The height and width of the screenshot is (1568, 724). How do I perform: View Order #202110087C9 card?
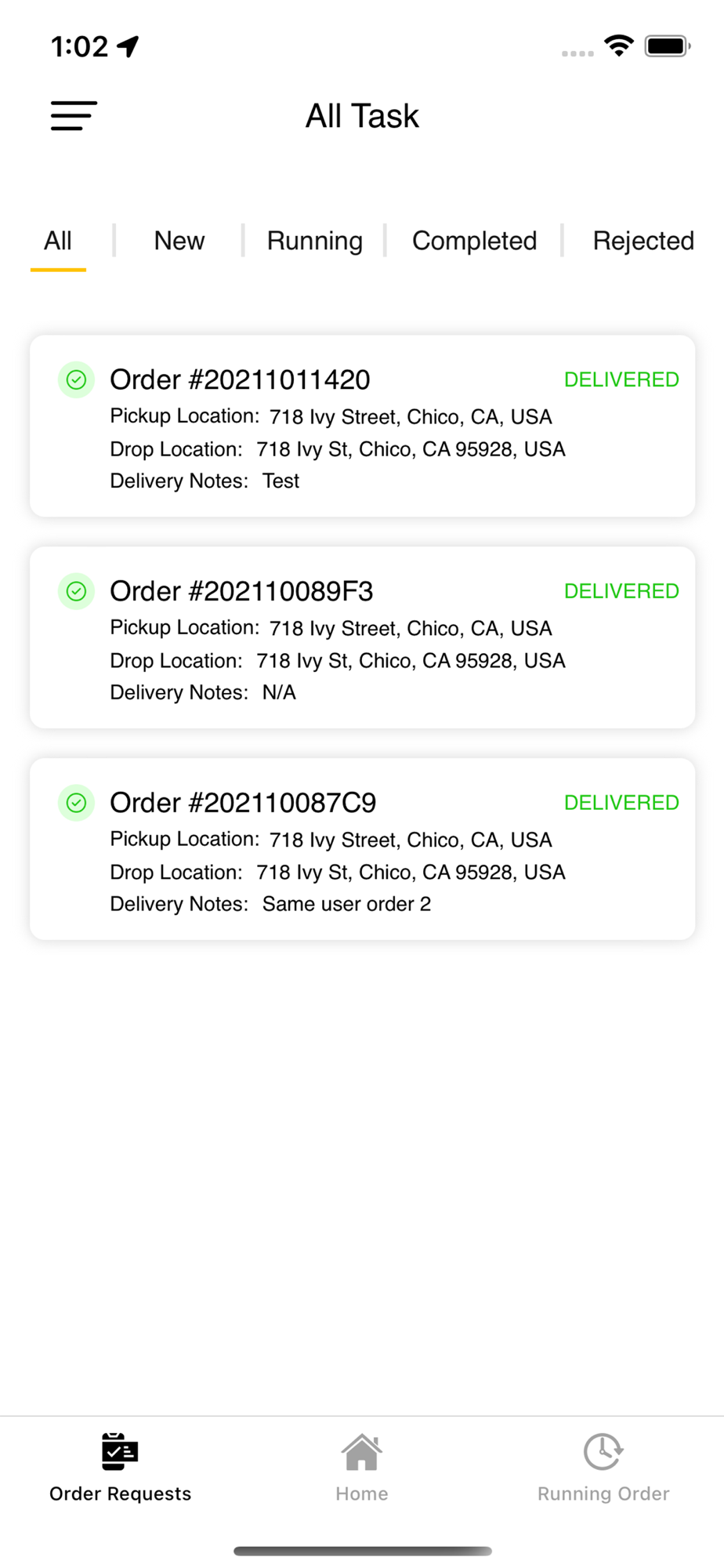362,850
